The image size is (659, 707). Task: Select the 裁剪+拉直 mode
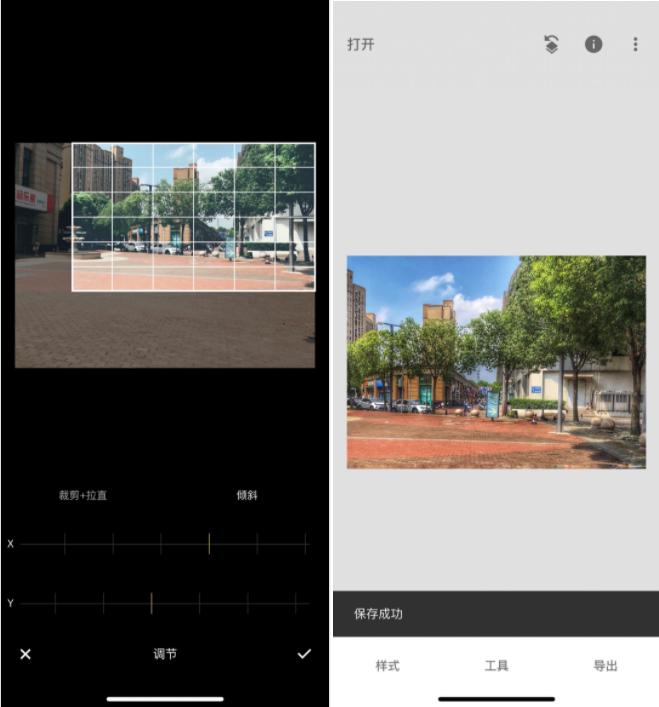coord(82,495)
